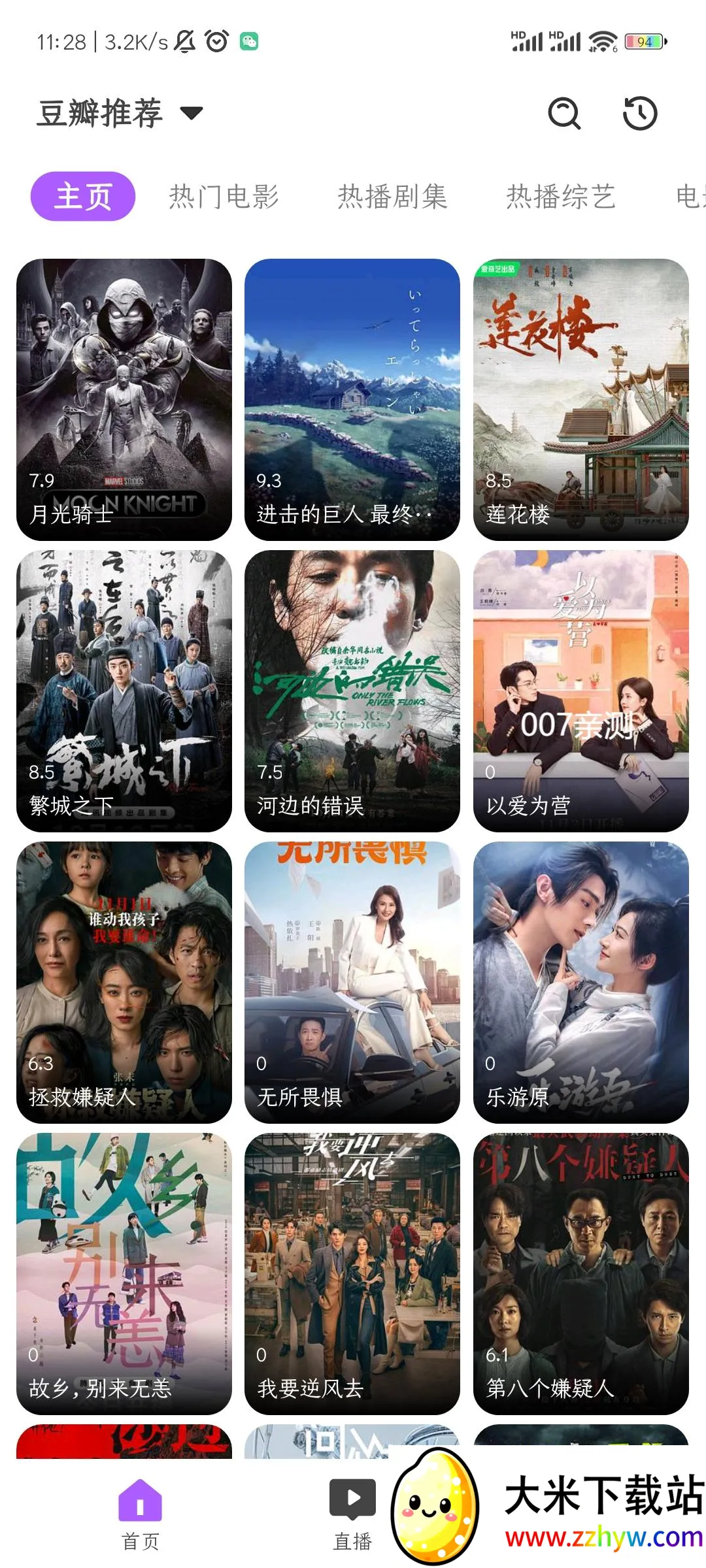The width and height of the screenshot is (706, 1568).
Task: Open the 以爱为营 poster card
Action: tap(580, 691)
